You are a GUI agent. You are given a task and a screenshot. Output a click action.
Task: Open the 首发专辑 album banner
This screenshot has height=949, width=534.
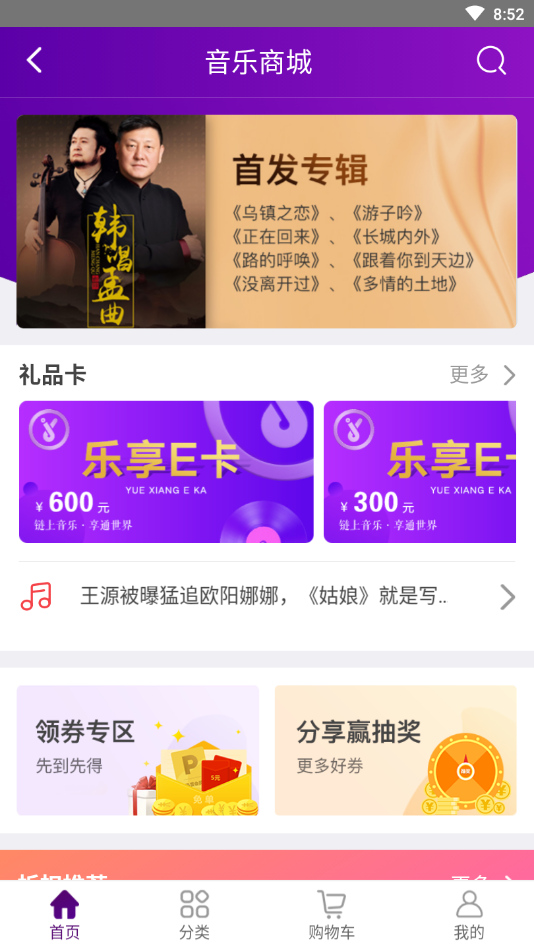267,222
